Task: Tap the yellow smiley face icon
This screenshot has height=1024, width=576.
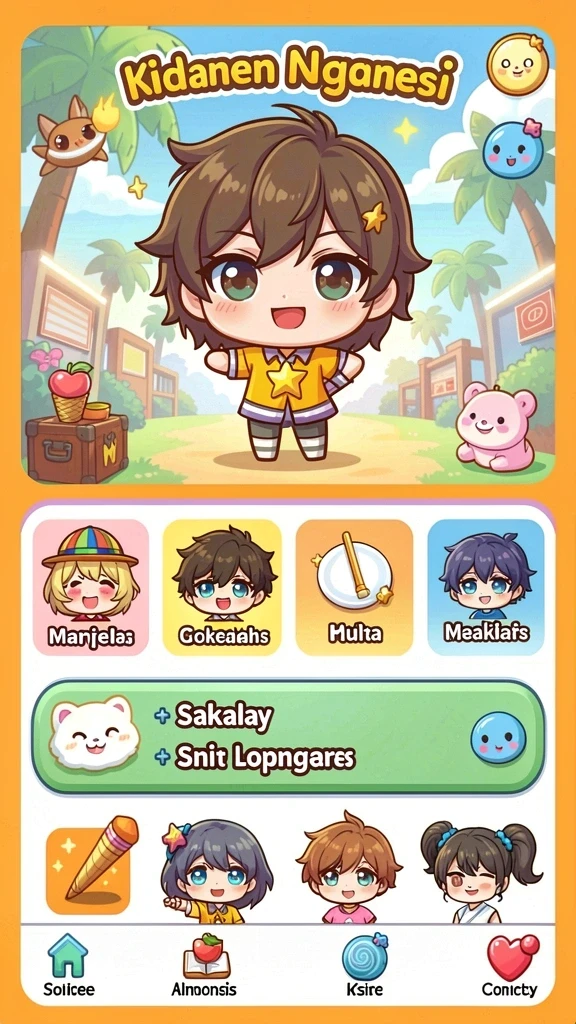Action: [x=515, y=64]
